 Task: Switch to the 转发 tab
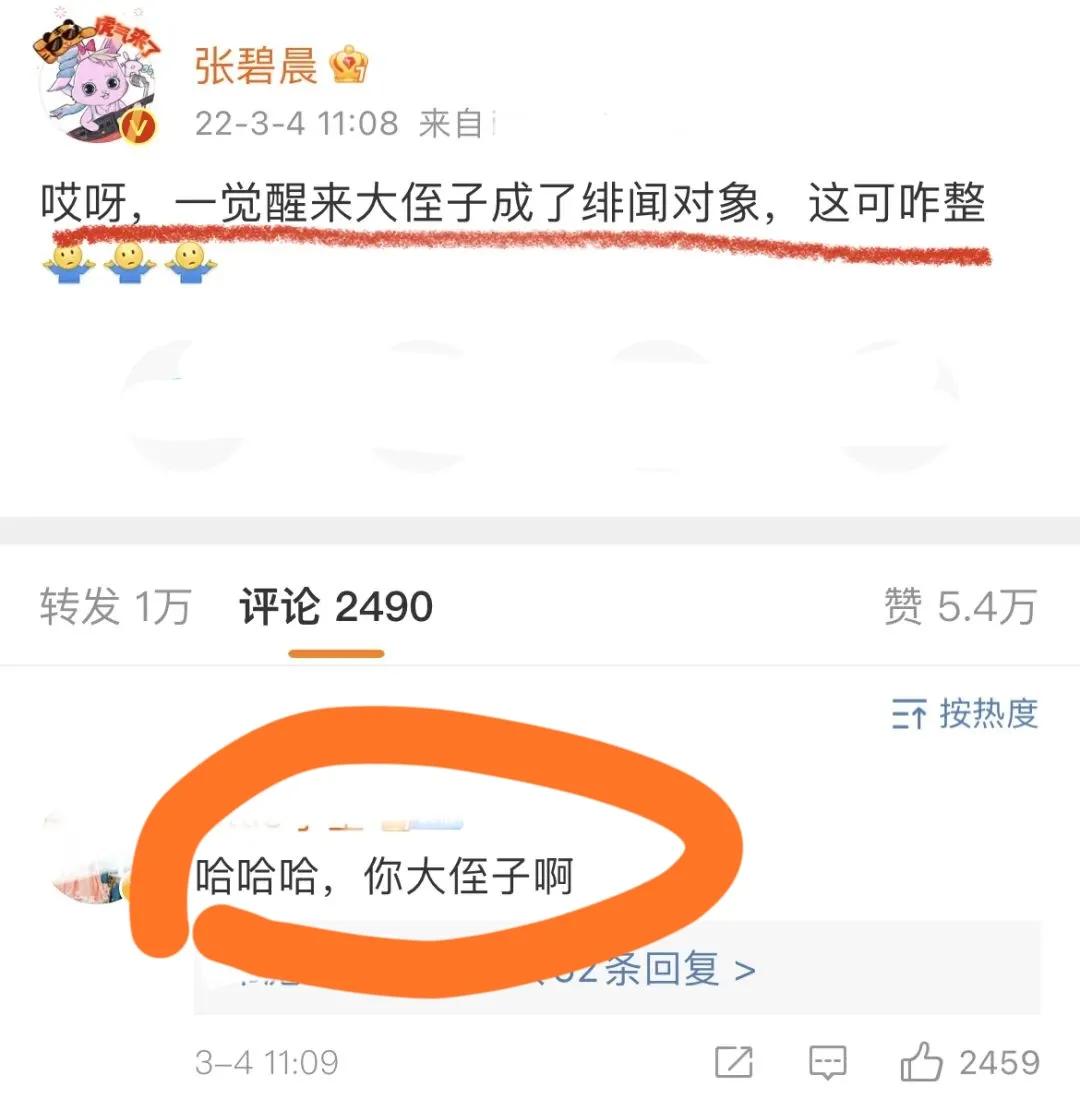tap(114, 607)
